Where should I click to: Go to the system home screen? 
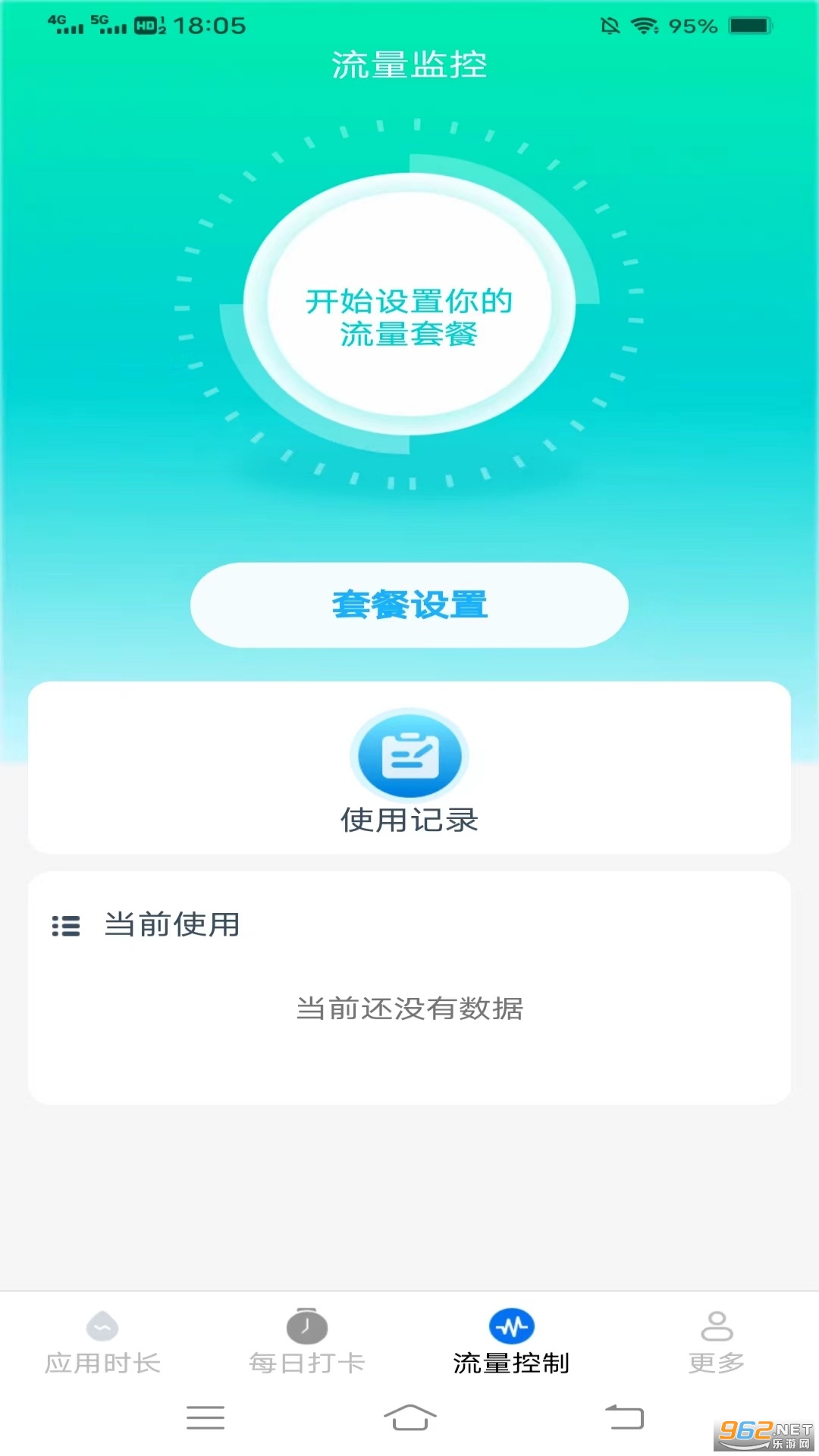tap(409, 1417)
